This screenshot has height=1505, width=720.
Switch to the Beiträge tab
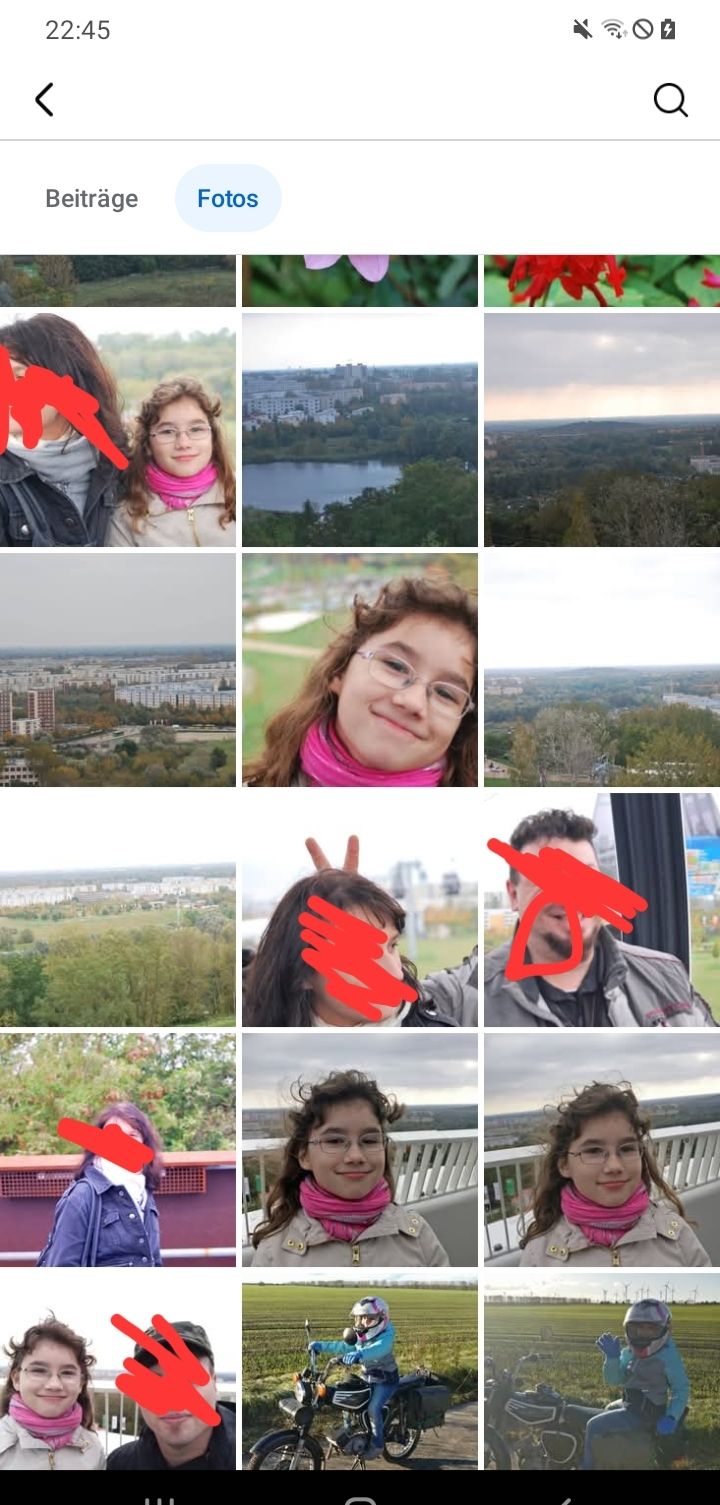[x=92, y=198]
